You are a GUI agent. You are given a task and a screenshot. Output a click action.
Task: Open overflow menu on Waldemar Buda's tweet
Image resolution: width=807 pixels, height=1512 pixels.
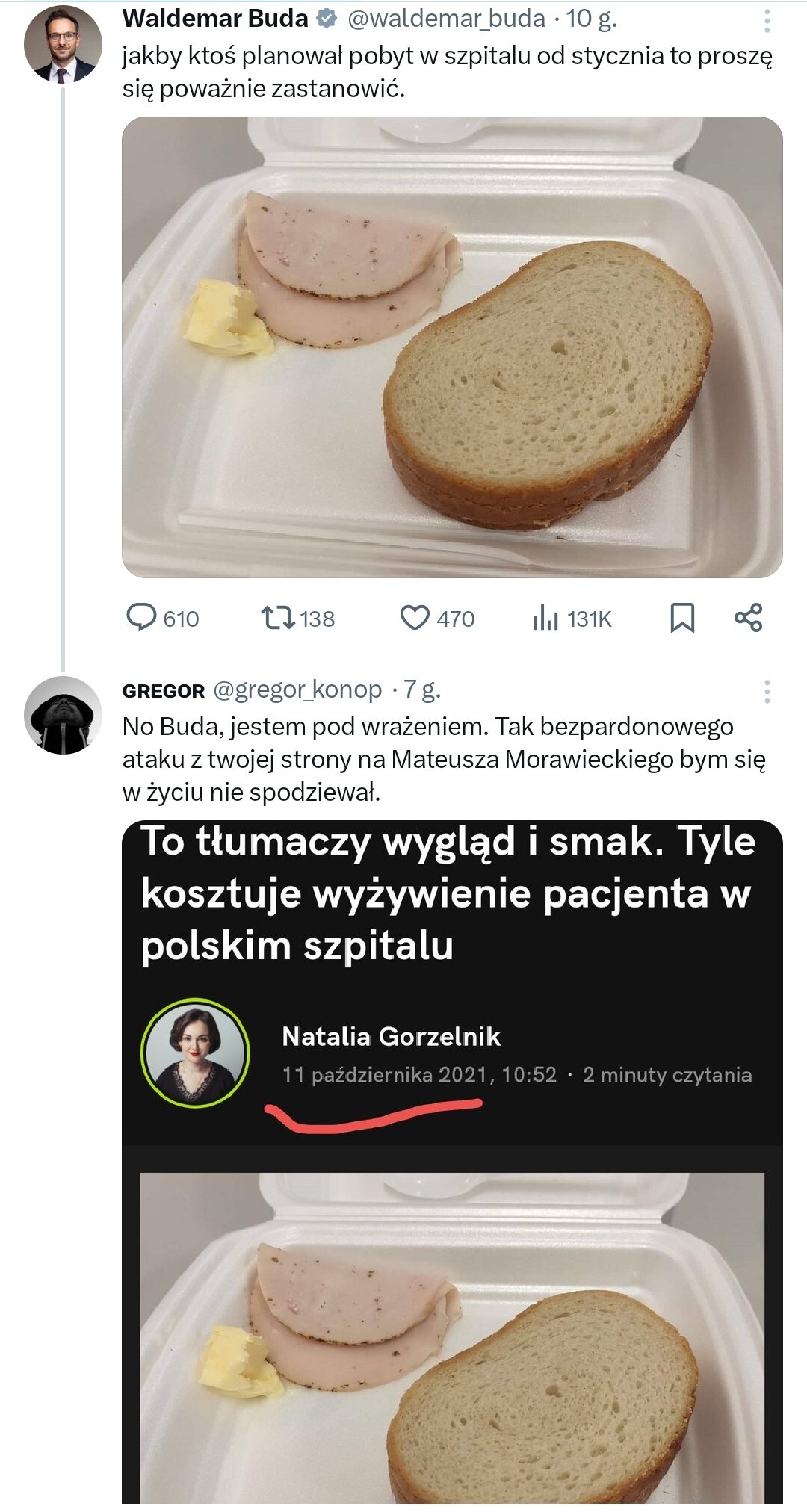click(767, 21)
